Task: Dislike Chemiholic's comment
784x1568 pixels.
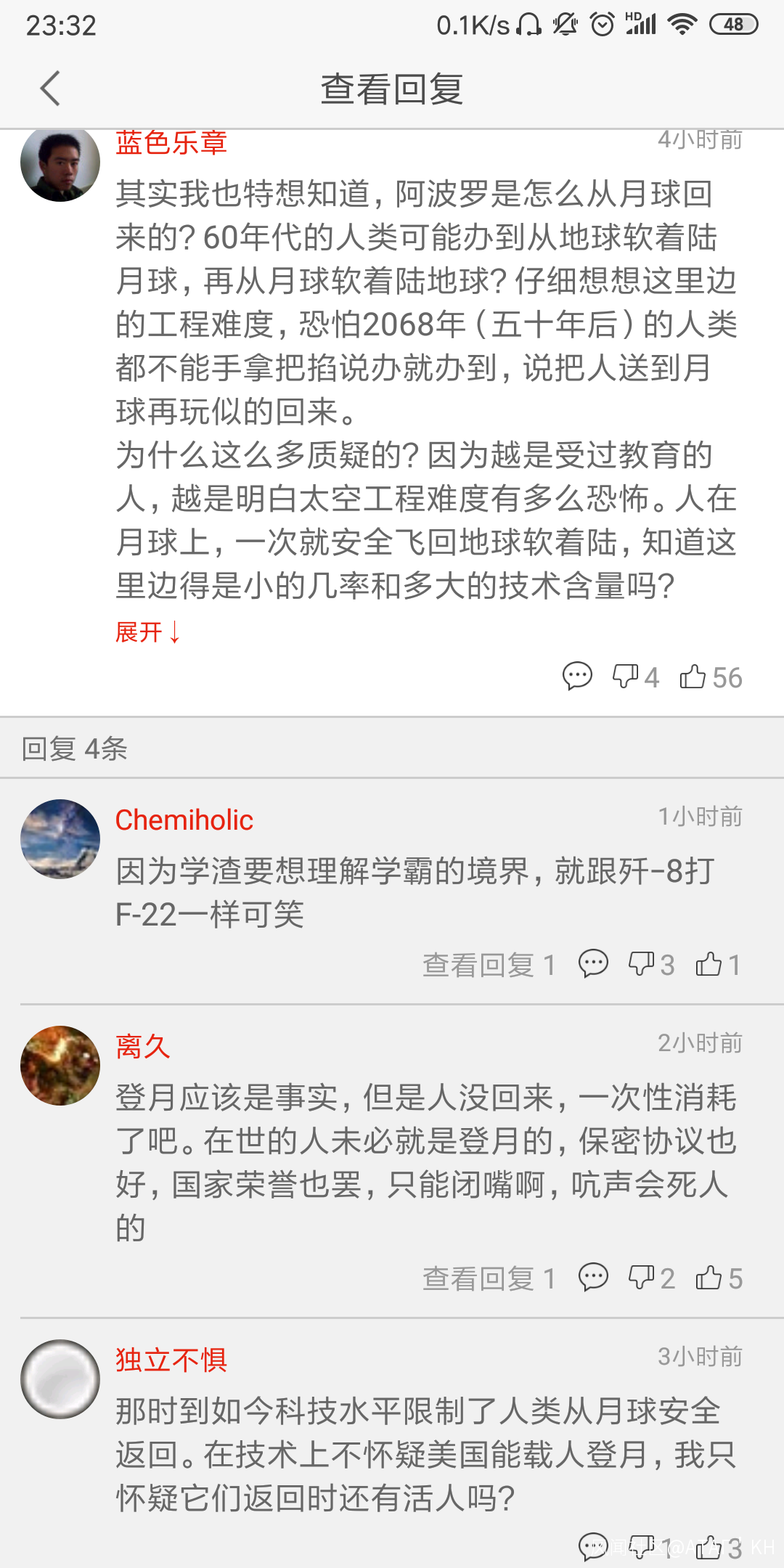Action: (641, 964)
